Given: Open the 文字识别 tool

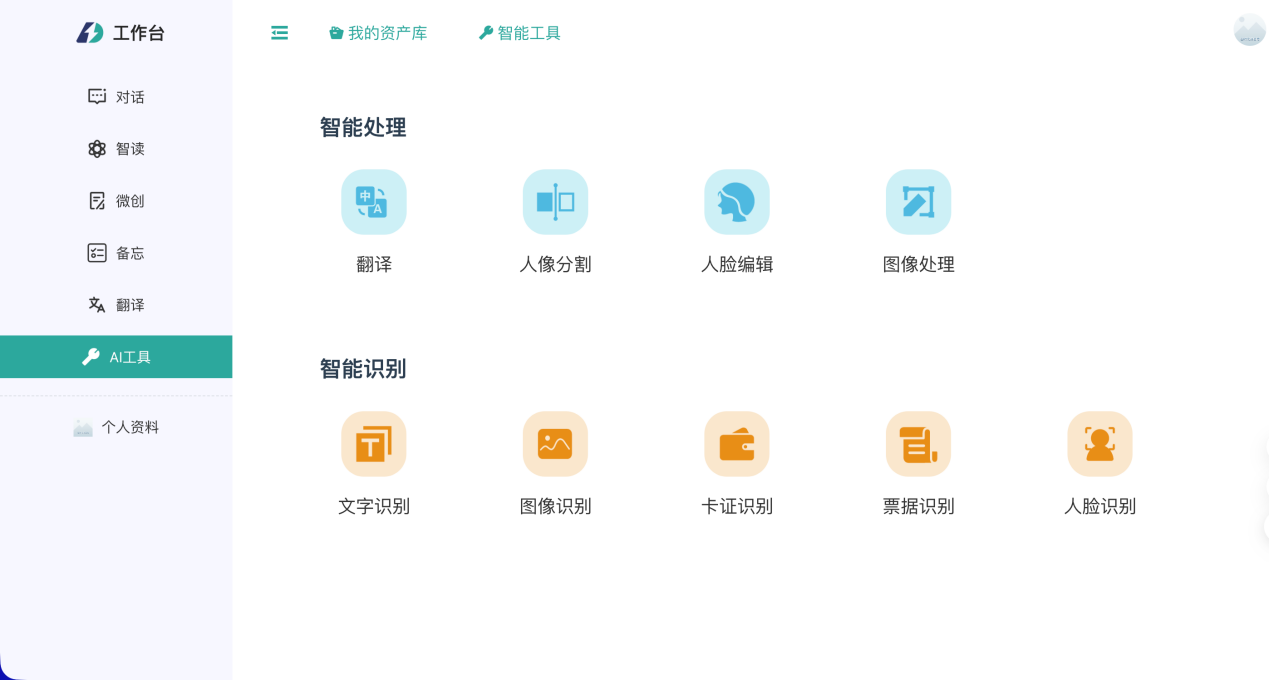Looking at the screenshot, I should click(373, 444).
